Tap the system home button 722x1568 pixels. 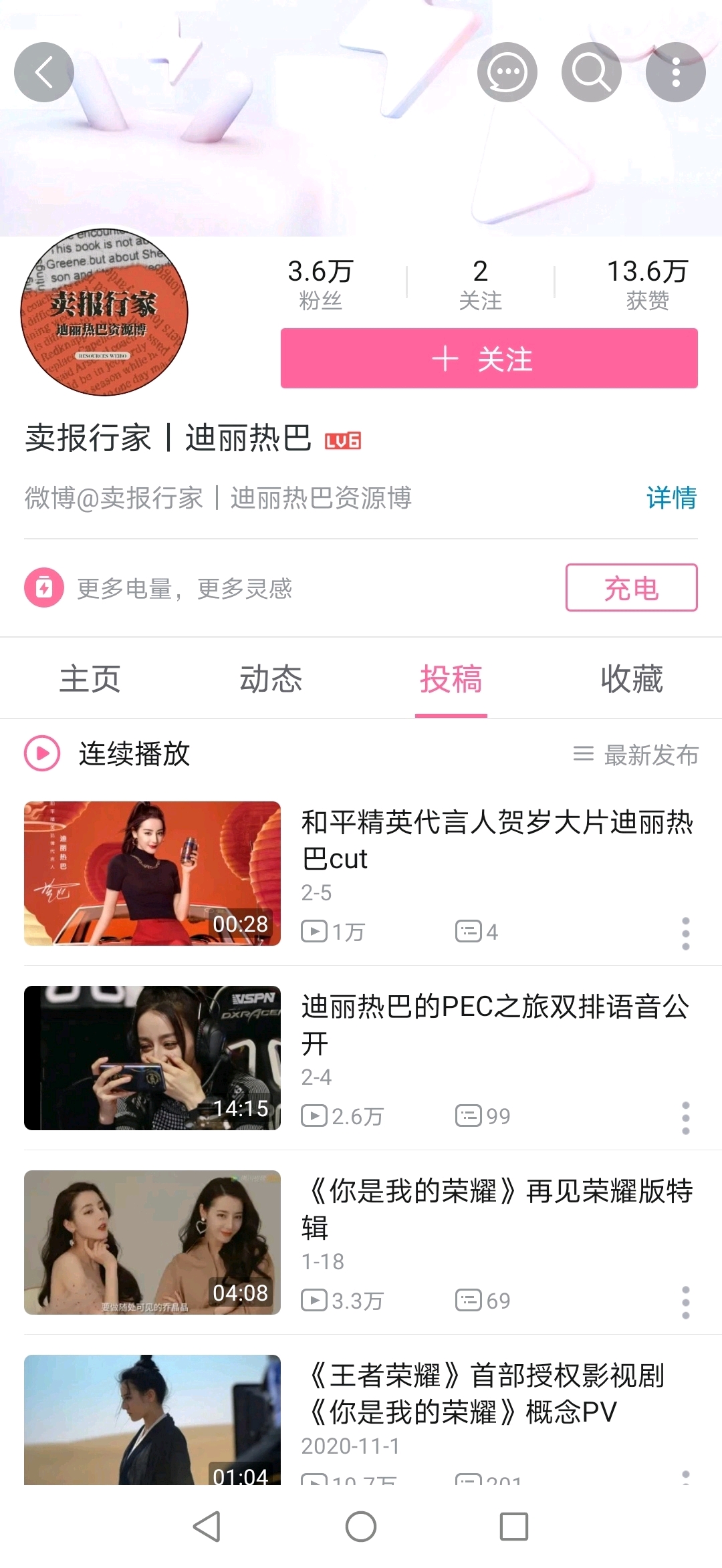(x=361, y=1527)
